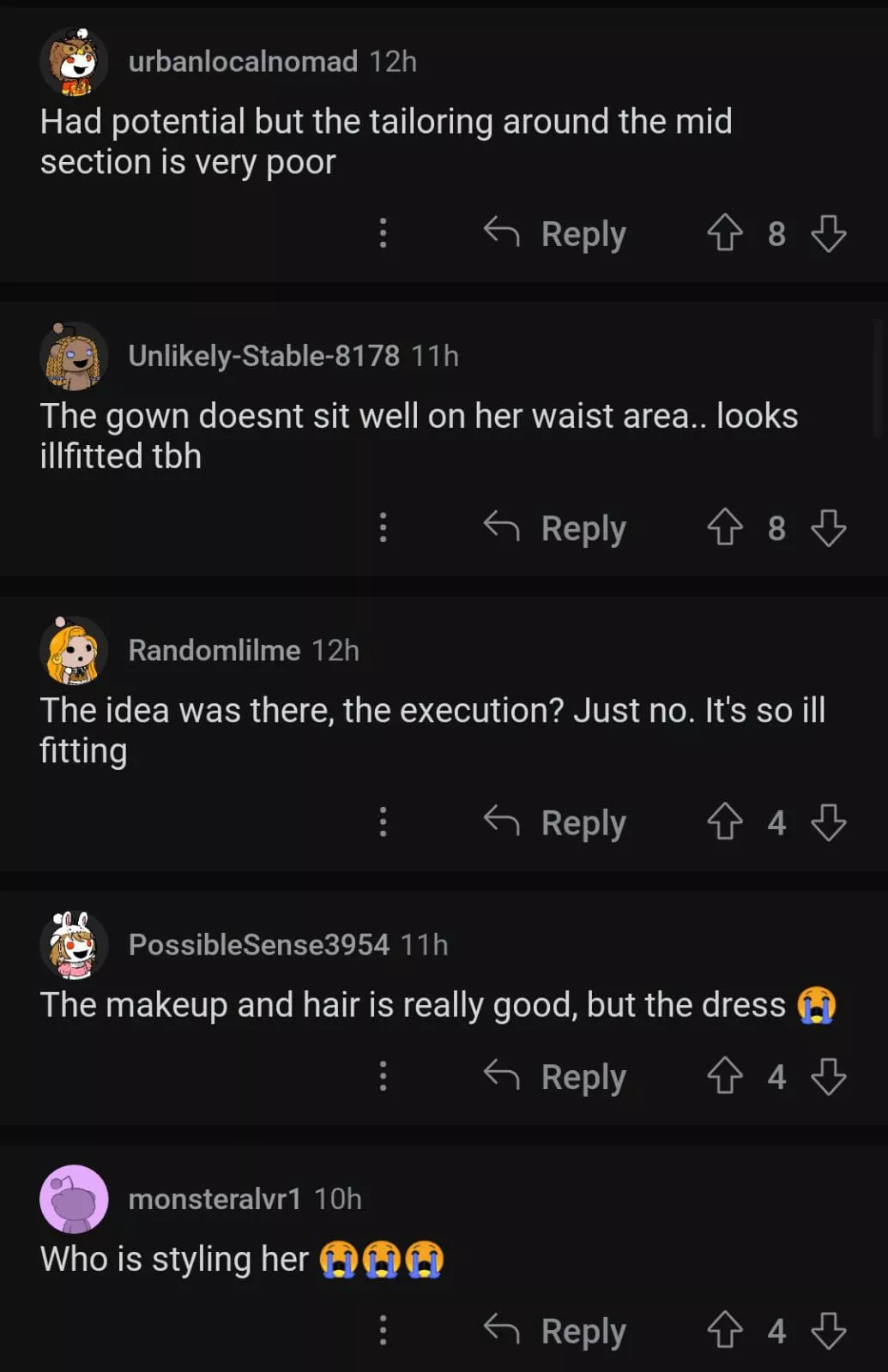Reply to monsteralvr1's comment
This screenshot has height=1372, width=888.
tap(556, 1331)
